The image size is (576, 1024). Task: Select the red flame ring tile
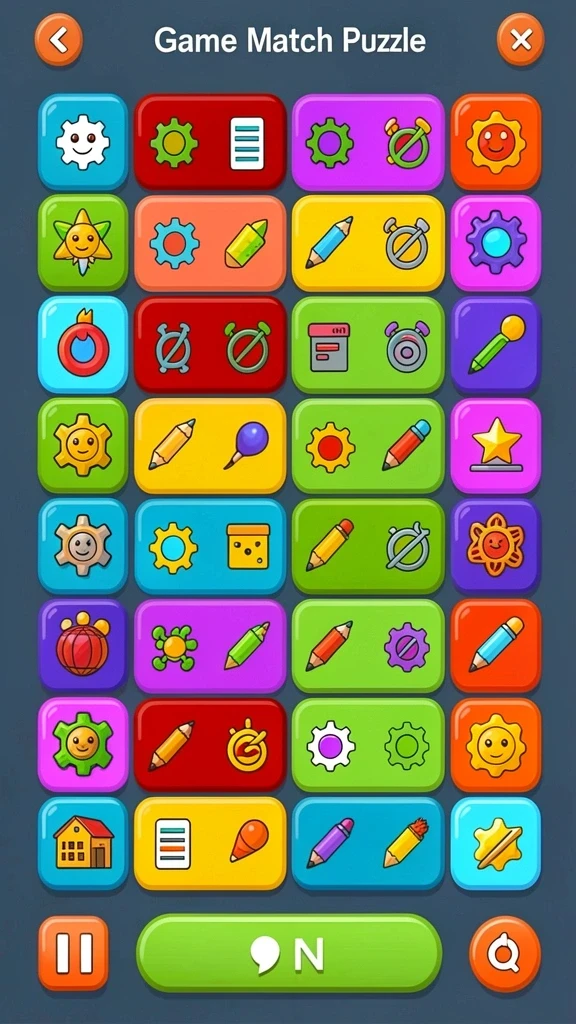point(83,344)
